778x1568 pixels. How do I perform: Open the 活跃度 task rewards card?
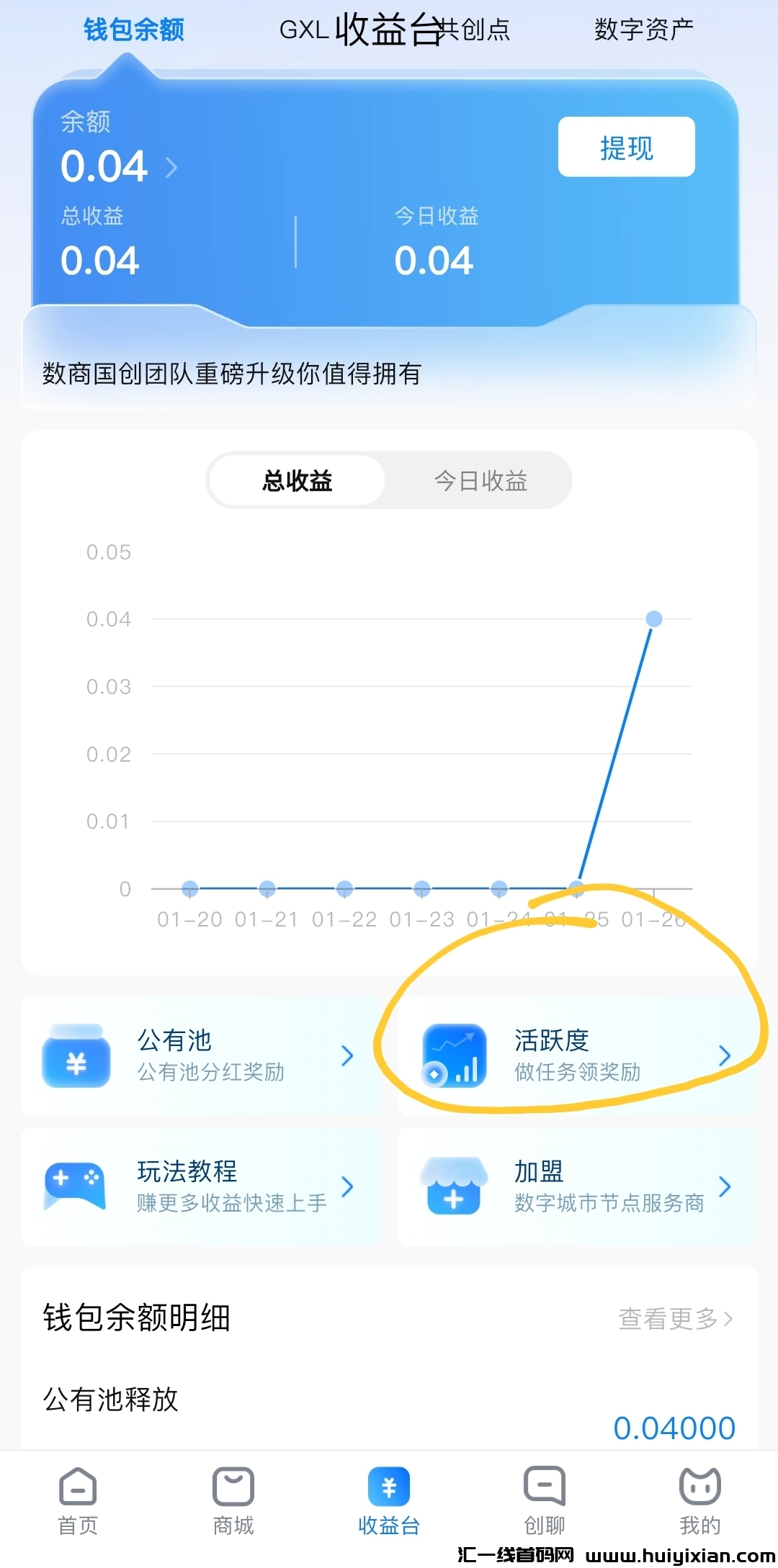[576, 1055]
